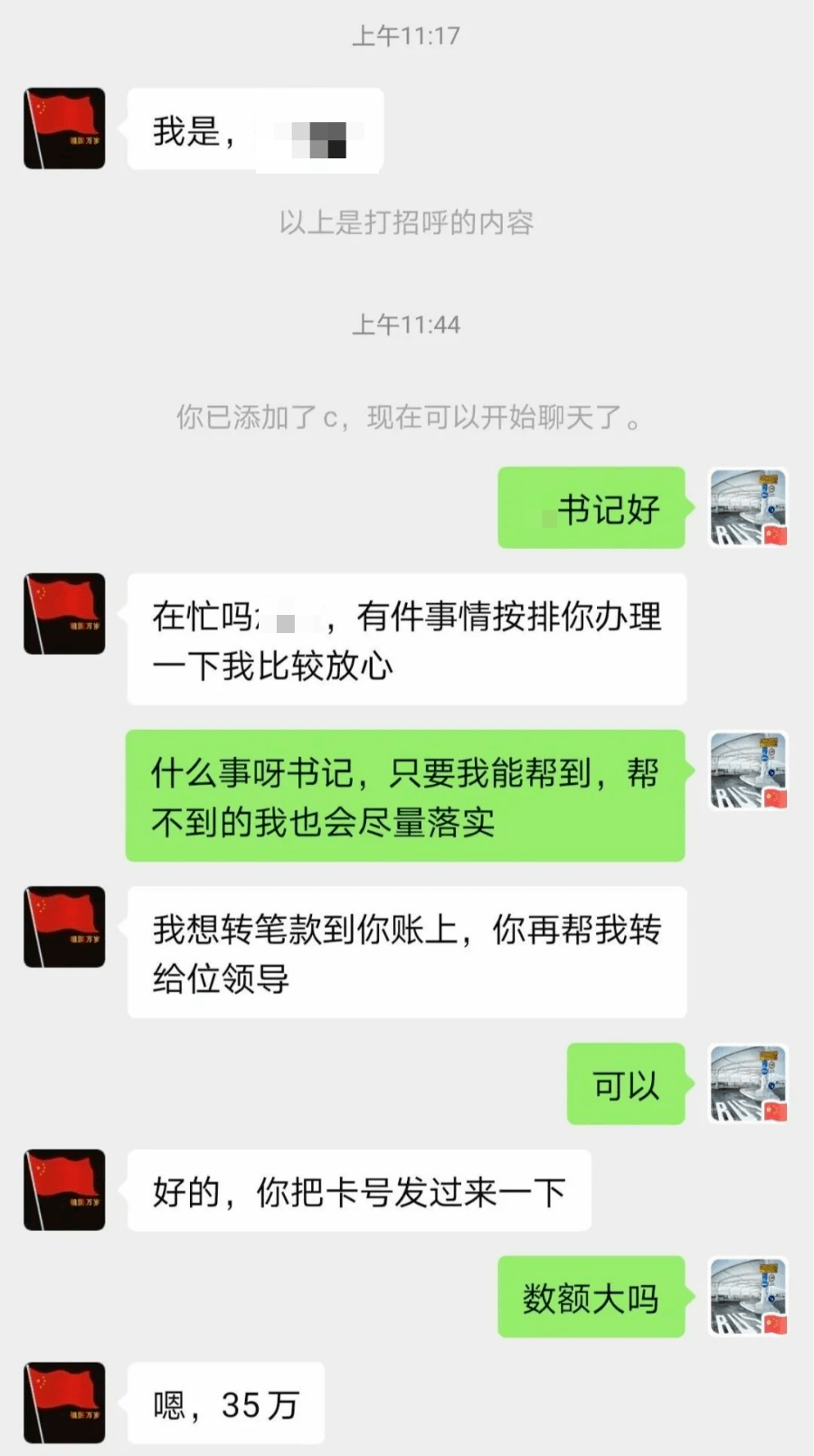Tap the bubble mentioning 转笔款到你账上
The width and height of the screenshot is (814, 1456).
tap(407, 951)
